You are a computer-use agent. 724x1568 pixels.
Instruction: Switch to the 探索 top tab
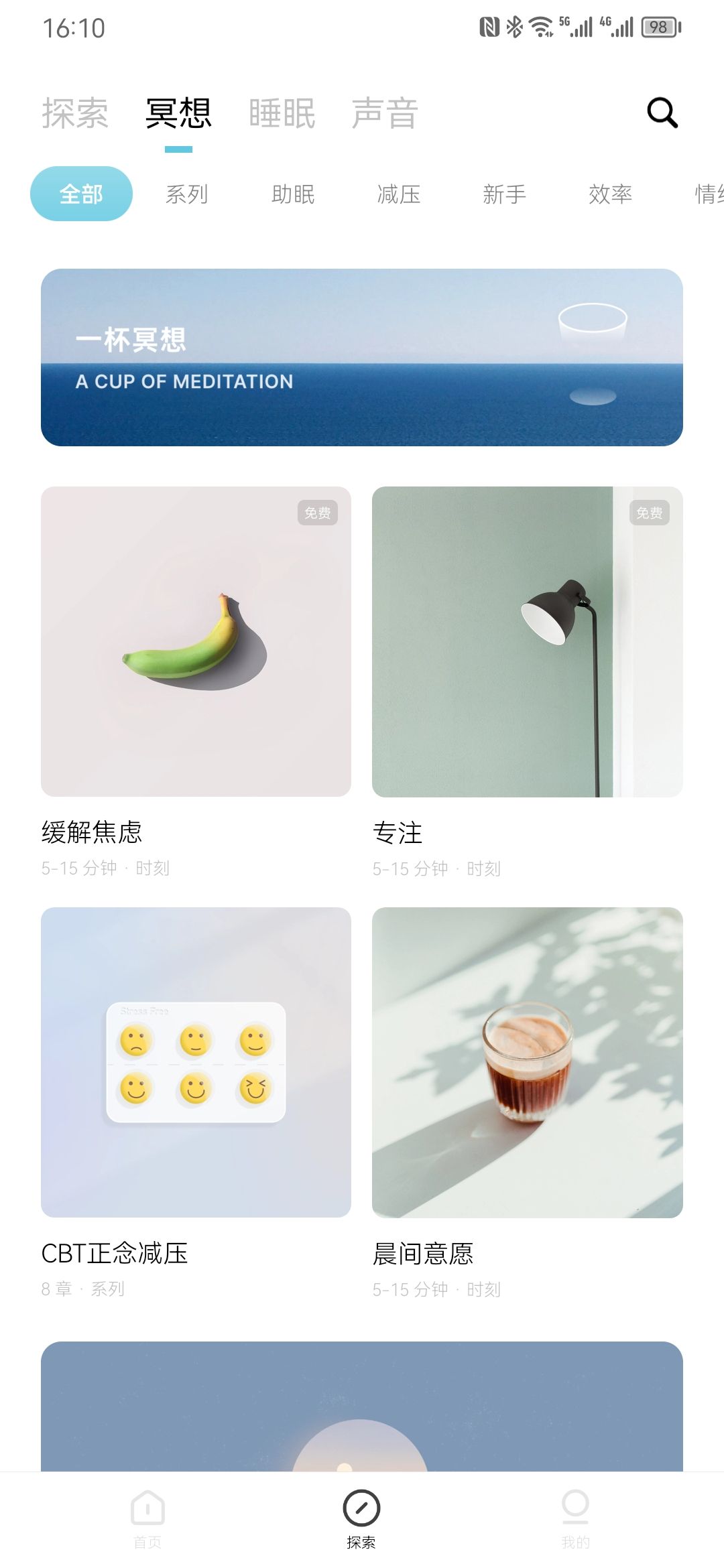pyautogui.click(x=75, y=113)
